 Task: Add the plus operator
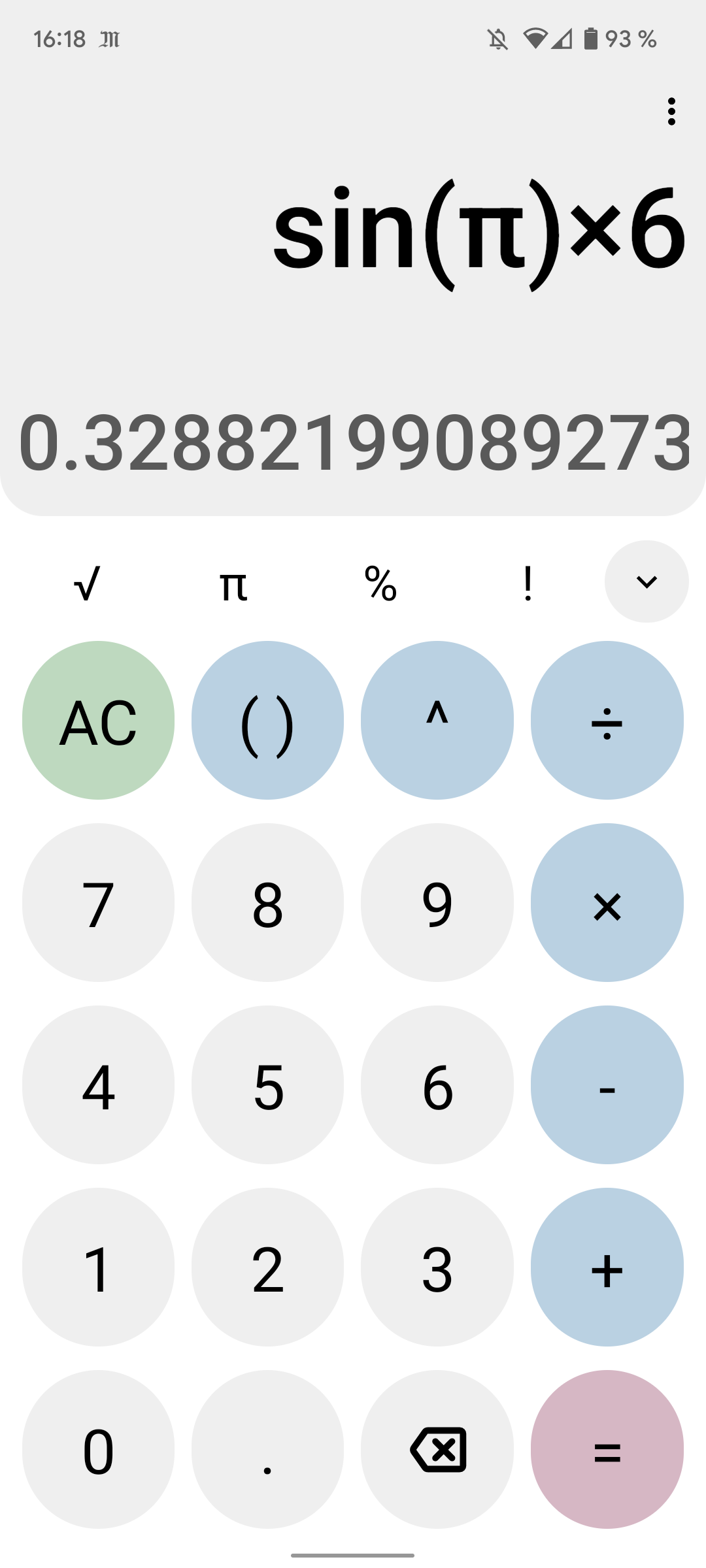point(607,1267)
